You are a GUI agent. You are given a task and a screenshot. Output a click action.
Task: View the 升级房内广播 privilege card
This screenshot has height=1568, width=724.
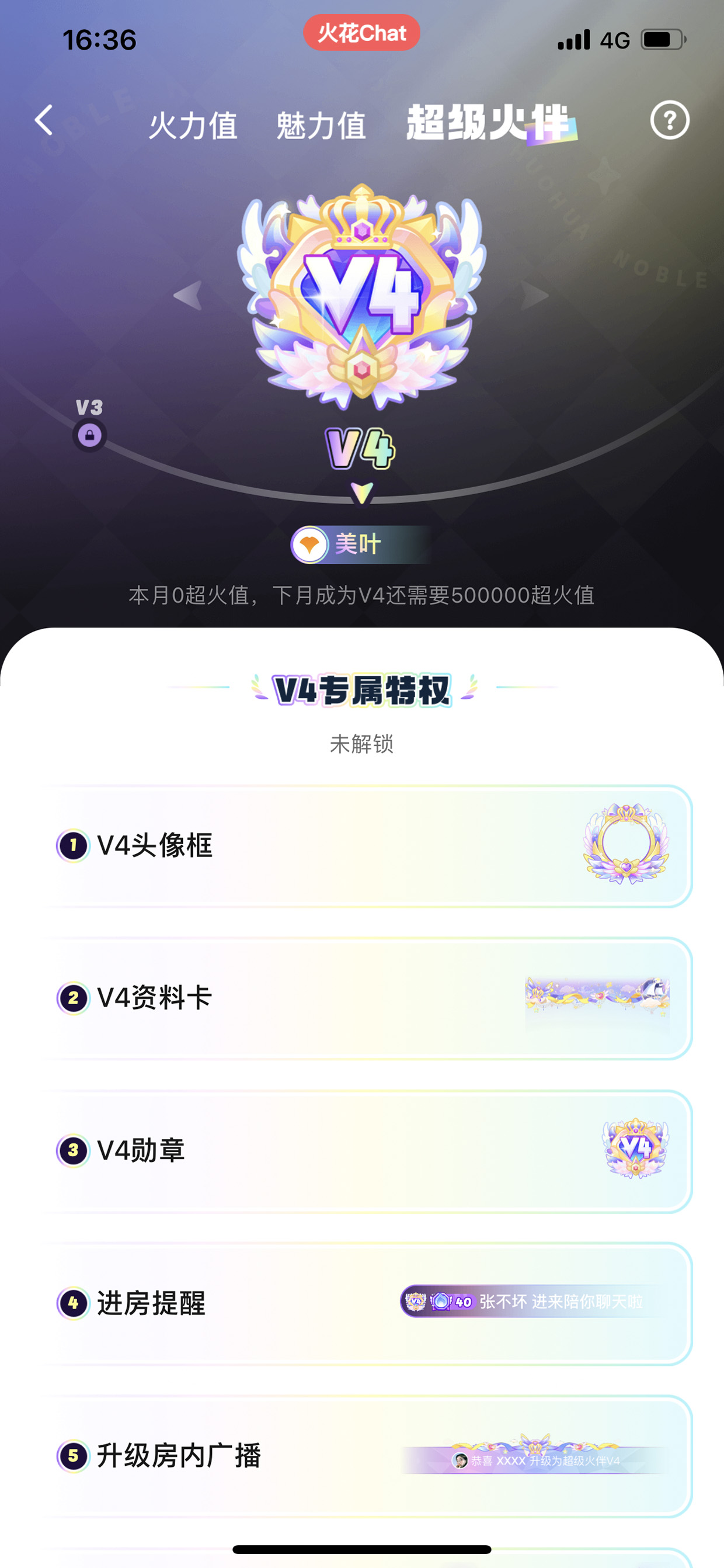click(364, 1456)
